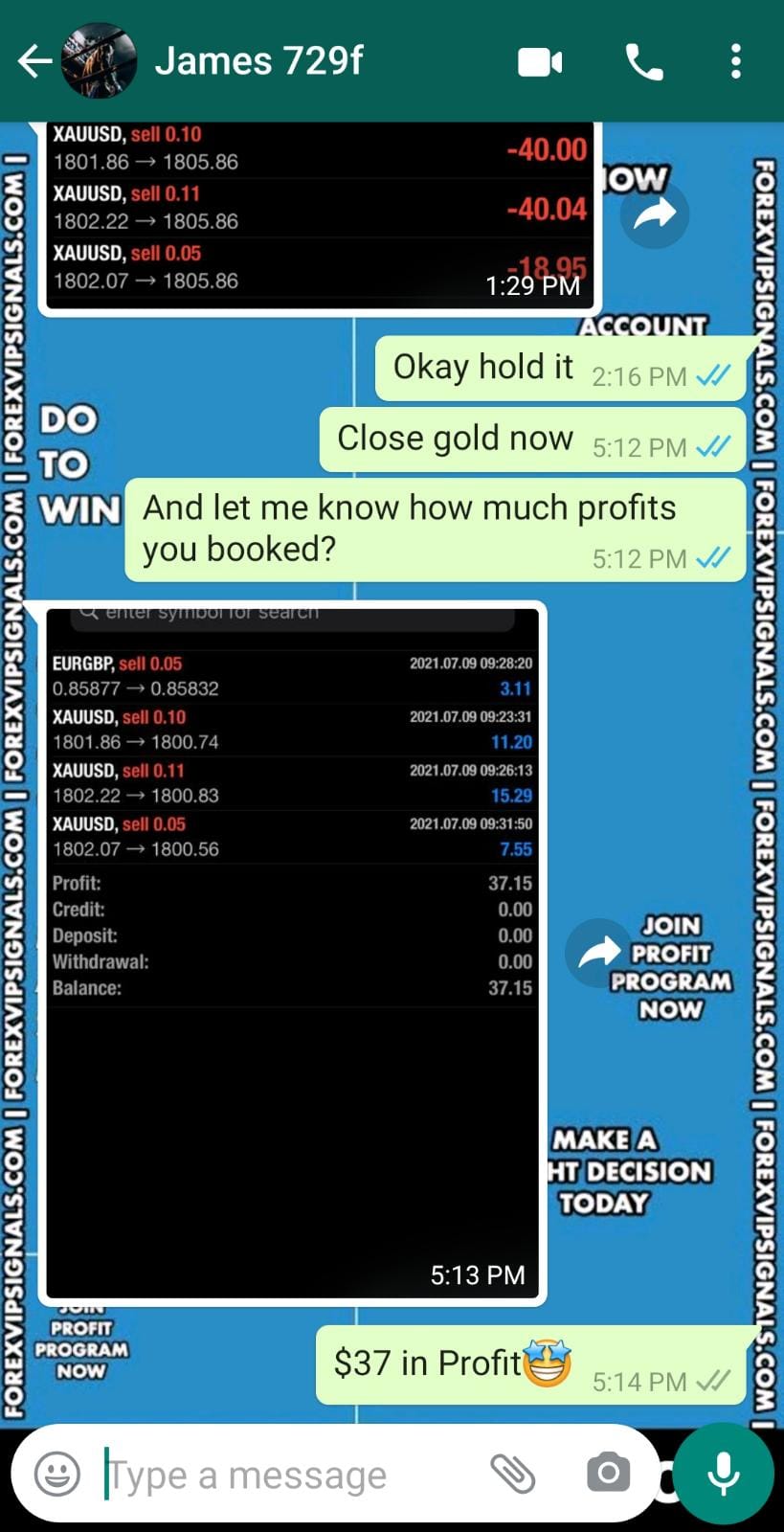
Task: Open James 729f contact info
Action: (258, 62)
